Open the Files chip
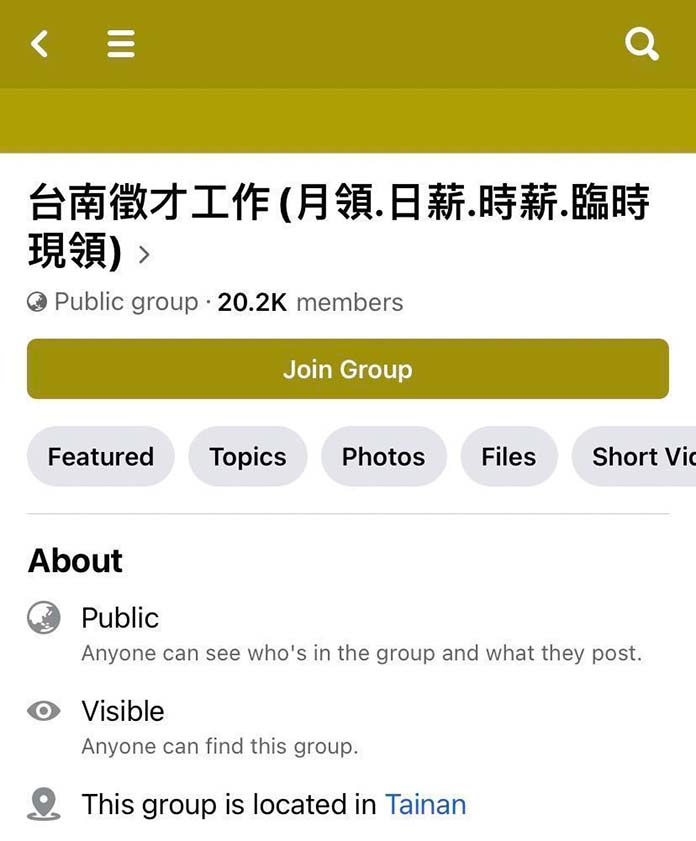Screen dimensions: 696x841 (x=508, y=457)
